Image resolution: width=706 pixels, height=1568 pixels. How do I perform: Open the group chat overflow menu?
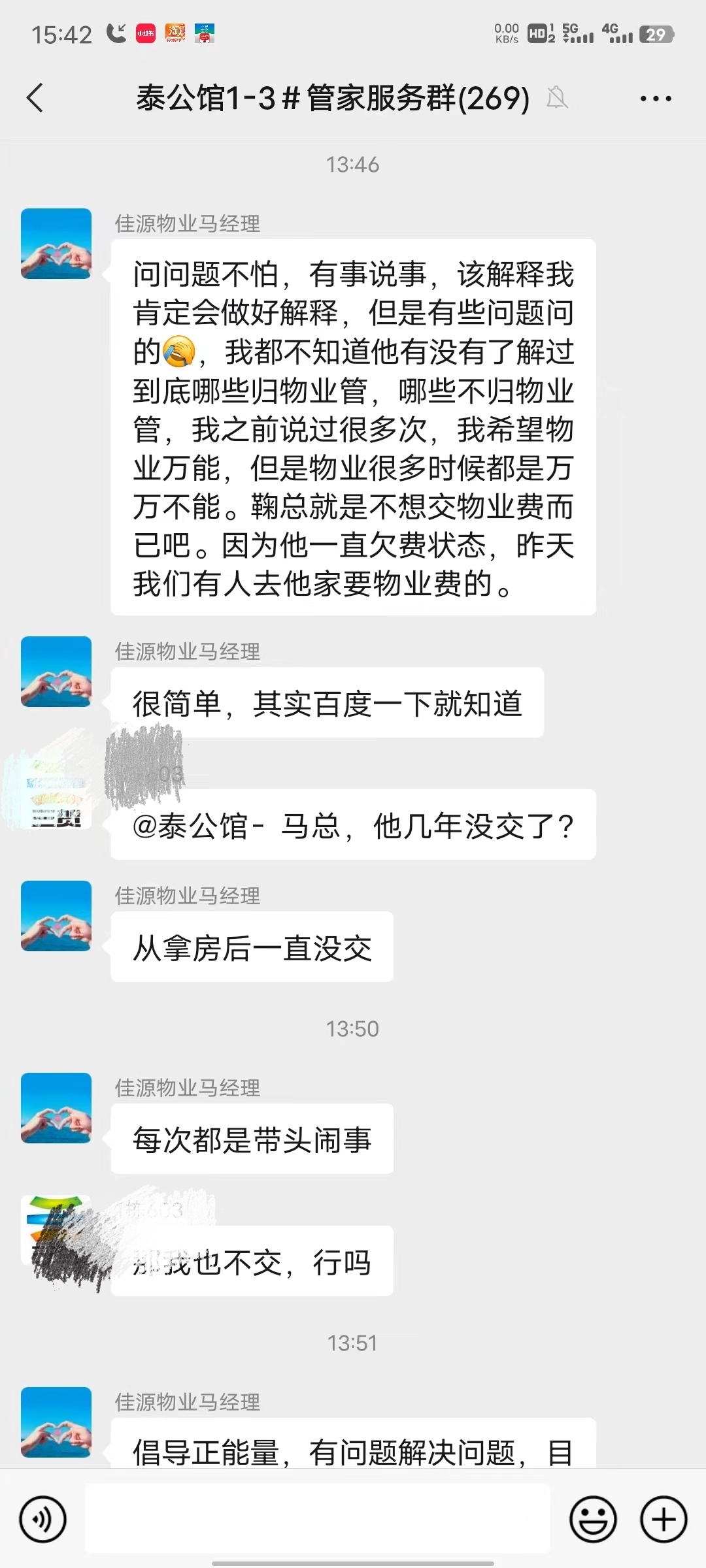[655, 99]
